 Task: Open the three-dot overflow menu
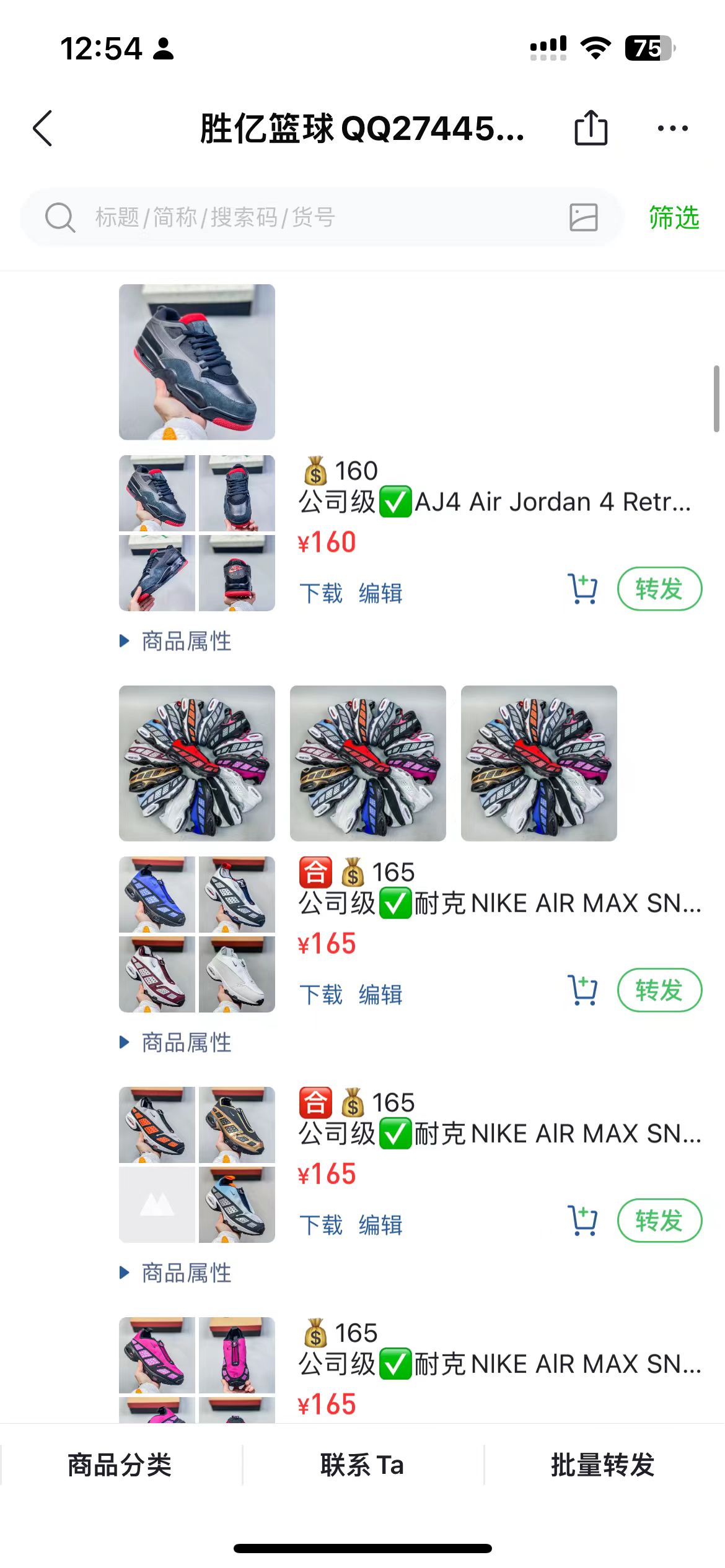(672, 128)
